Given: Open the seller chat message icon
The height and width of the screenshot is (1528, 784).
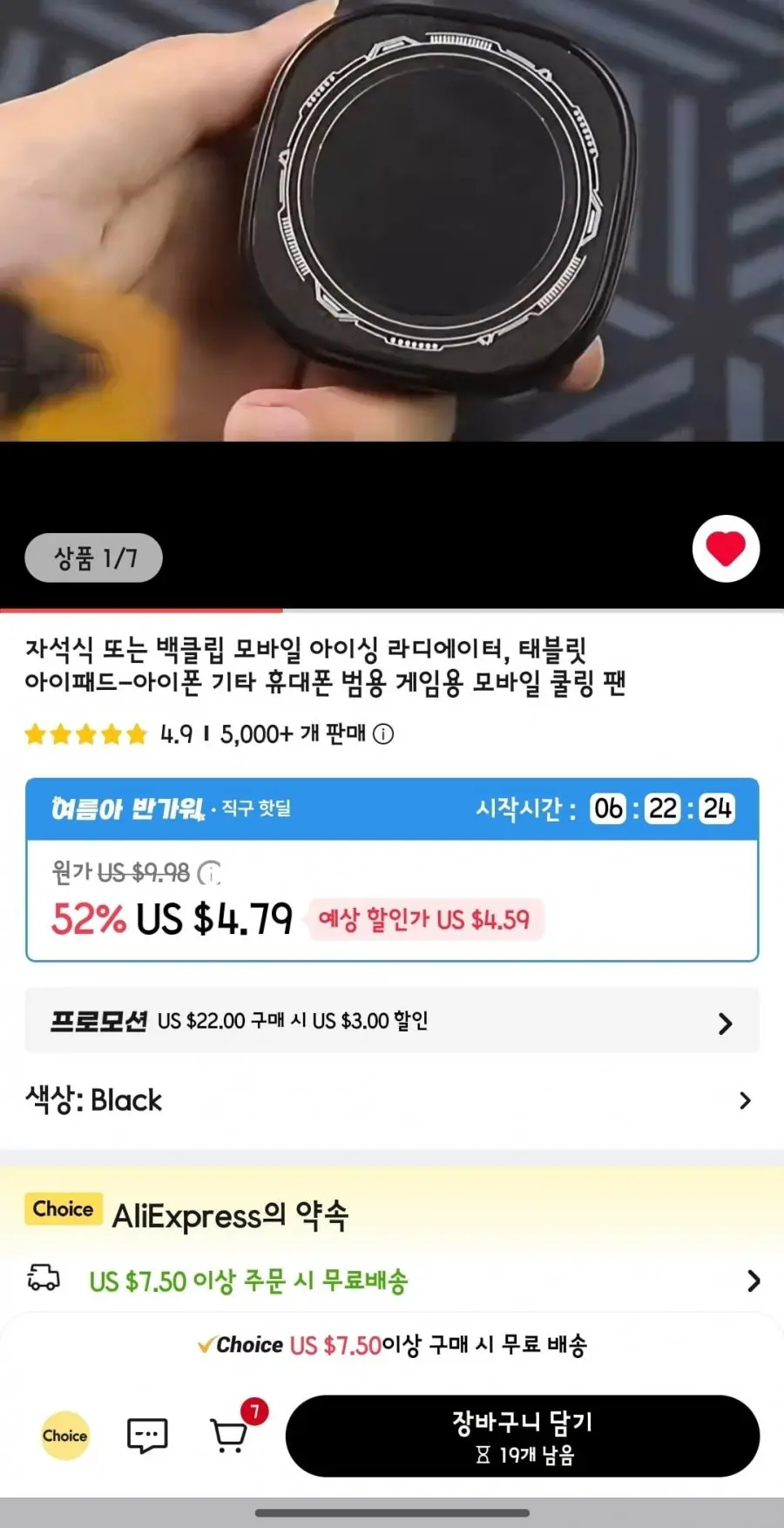Looking at the screenshot, I should tap(147, 1435).
